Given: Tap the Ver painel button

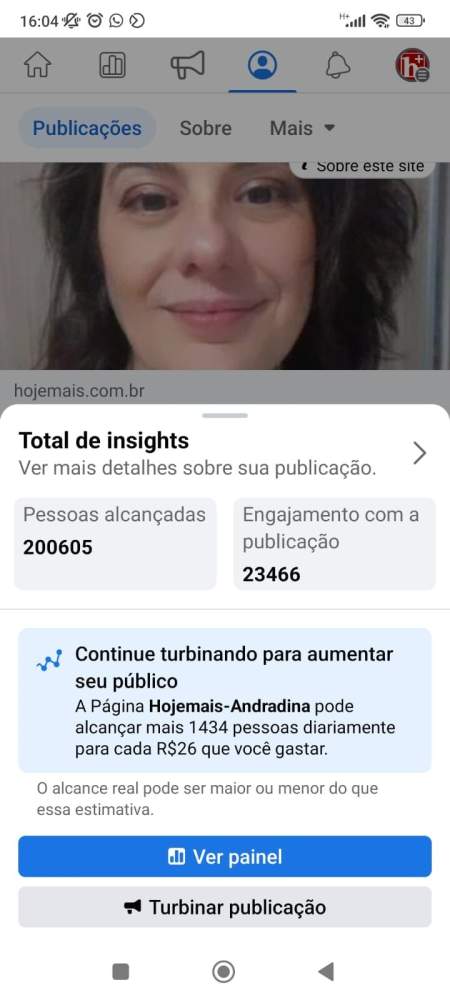Looking at the screenshot, I should (224, 857).
